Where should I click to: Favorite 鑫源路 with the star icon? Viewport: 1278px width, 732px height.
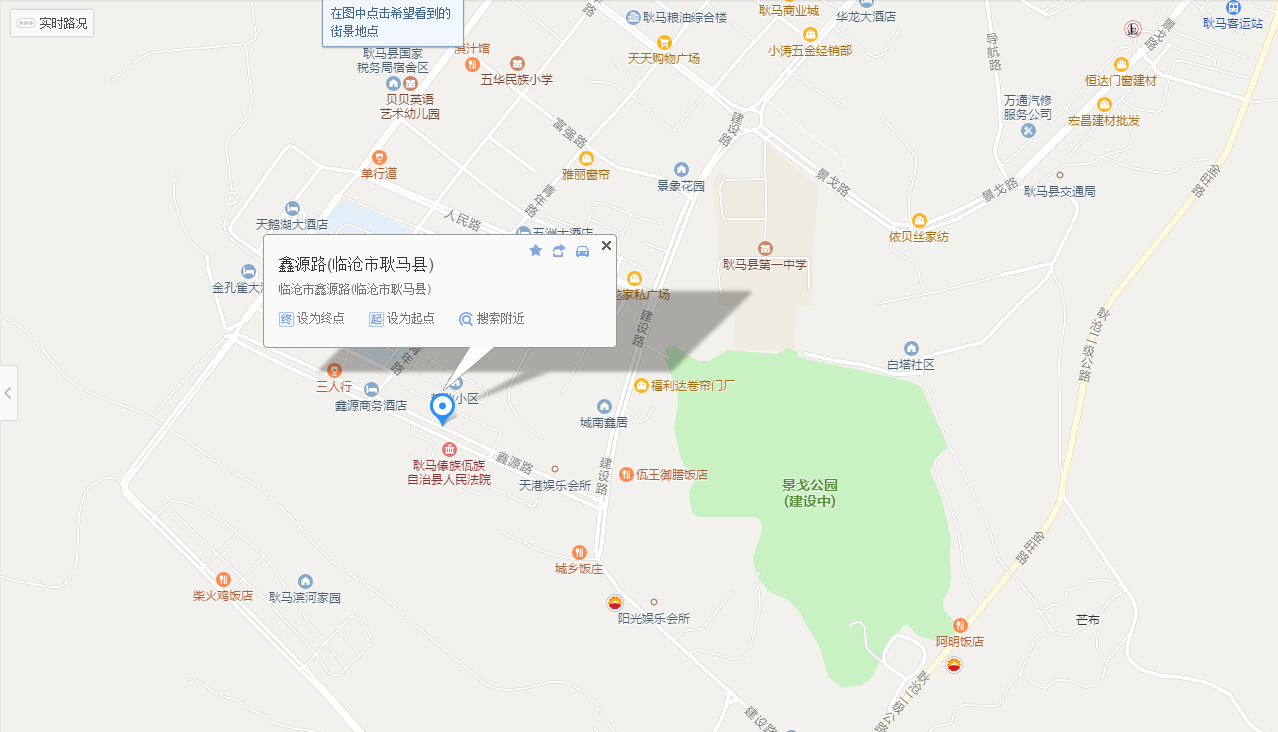click(535, 250)
